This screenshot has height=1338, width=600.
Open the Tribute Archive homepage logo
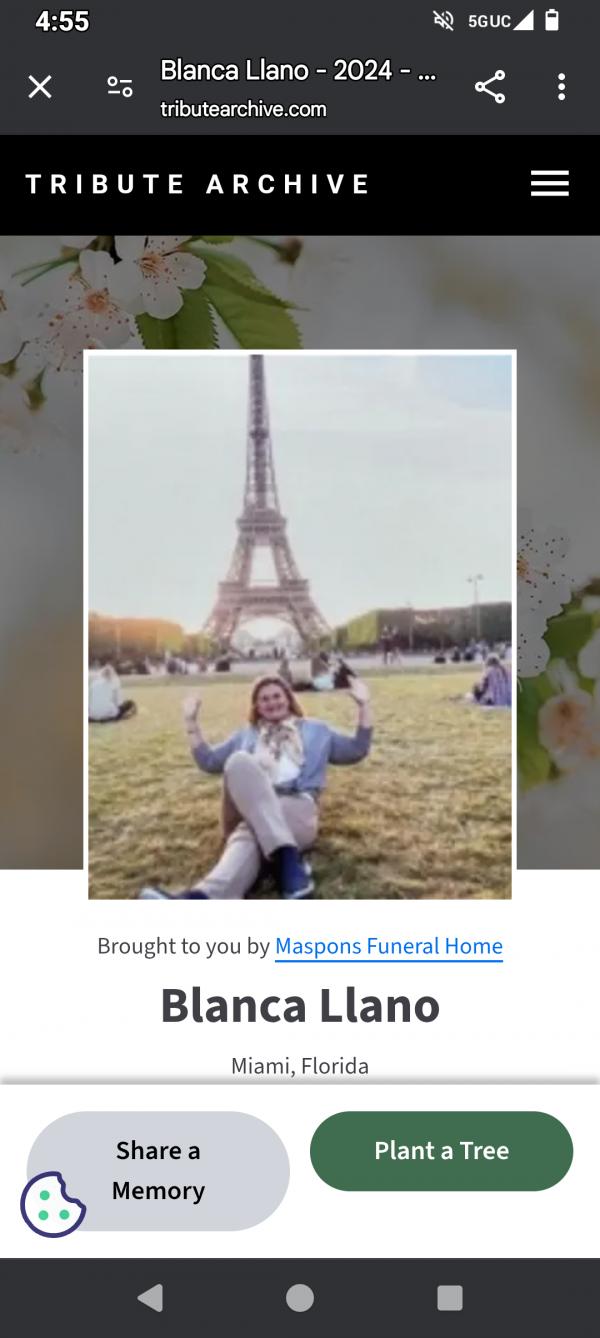point(197,184)
